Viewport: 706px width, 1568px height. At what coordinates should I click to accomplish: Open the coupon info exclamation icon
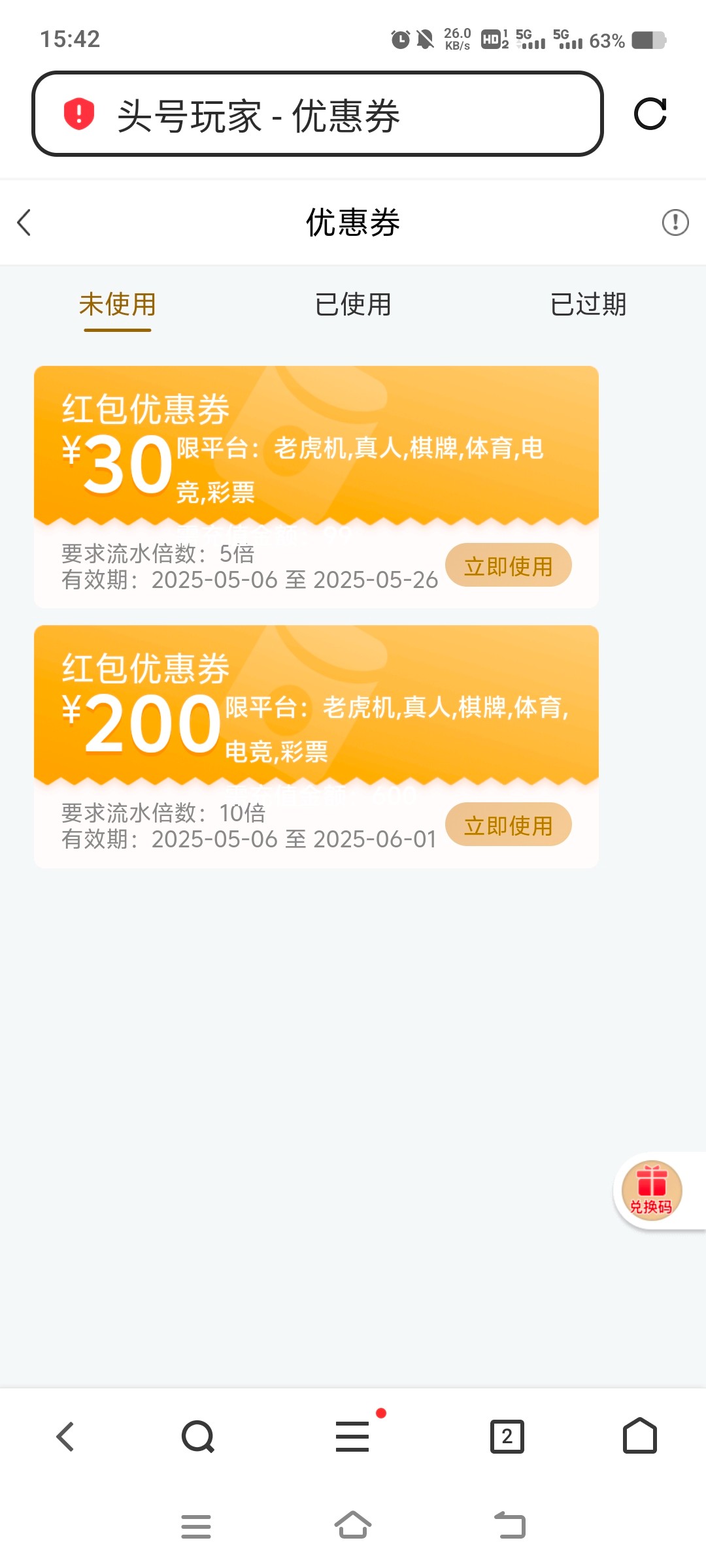(x=675, y=222)
